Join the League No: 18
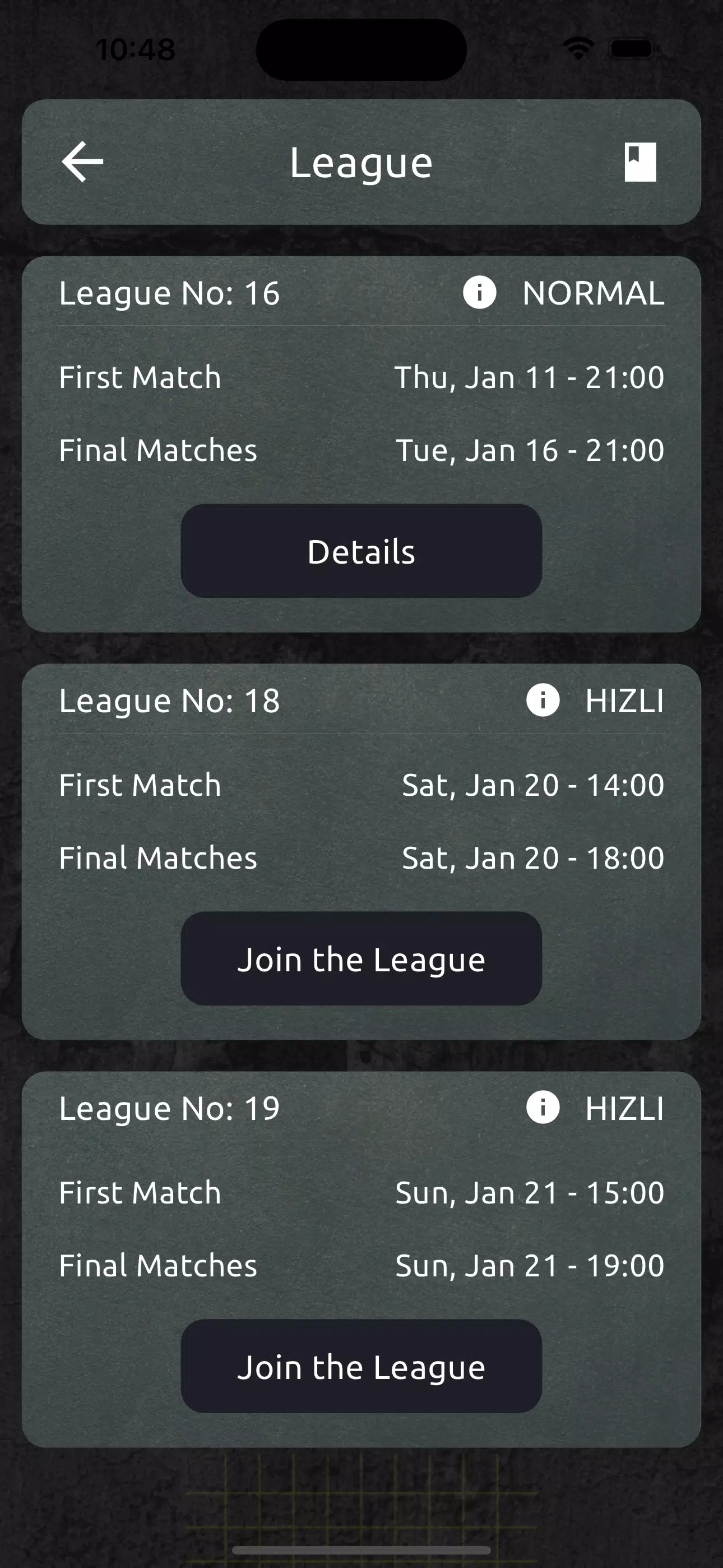The height and width of the screenshot is (1568, 723). (x=361, y=959)
